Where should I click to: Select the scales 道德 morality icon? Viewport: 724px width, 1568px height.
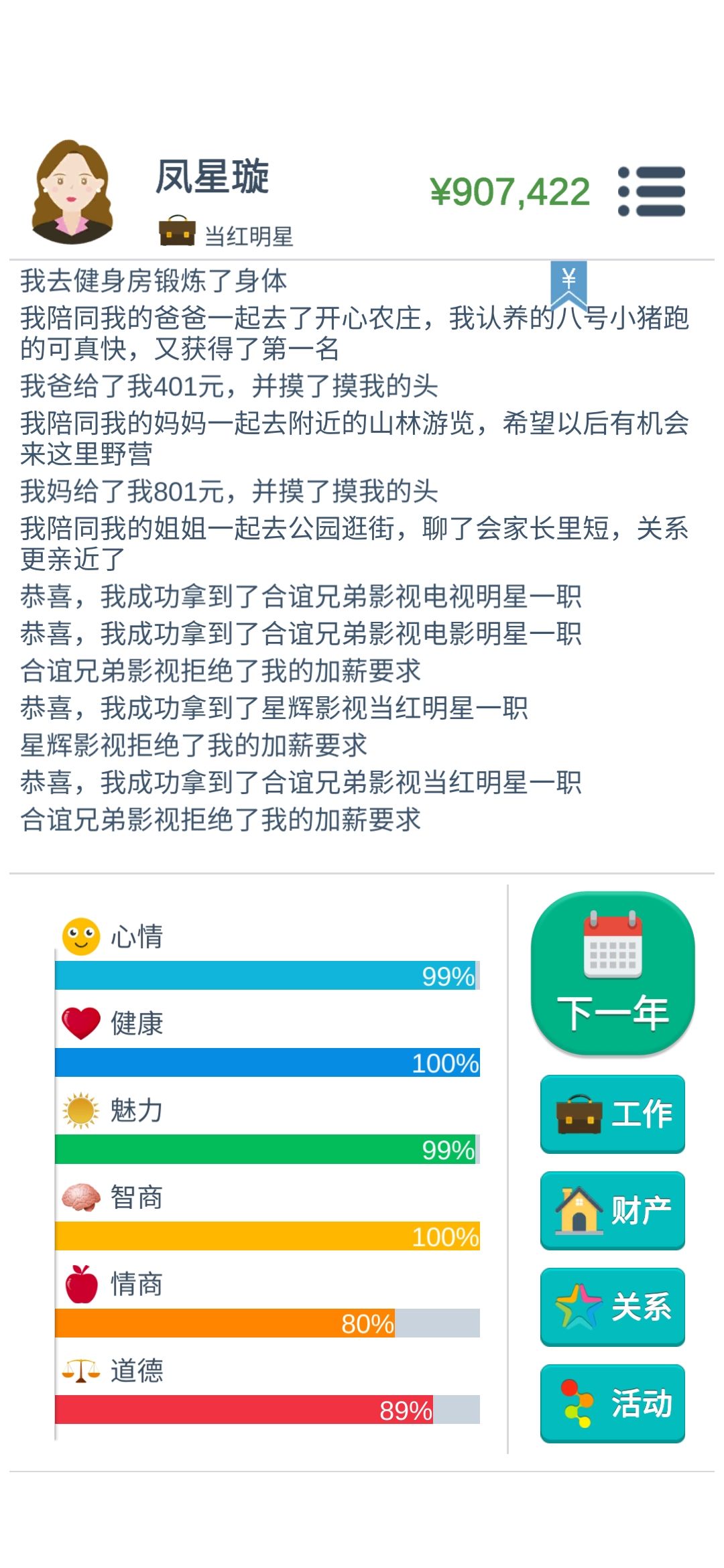coord(80,1370)
